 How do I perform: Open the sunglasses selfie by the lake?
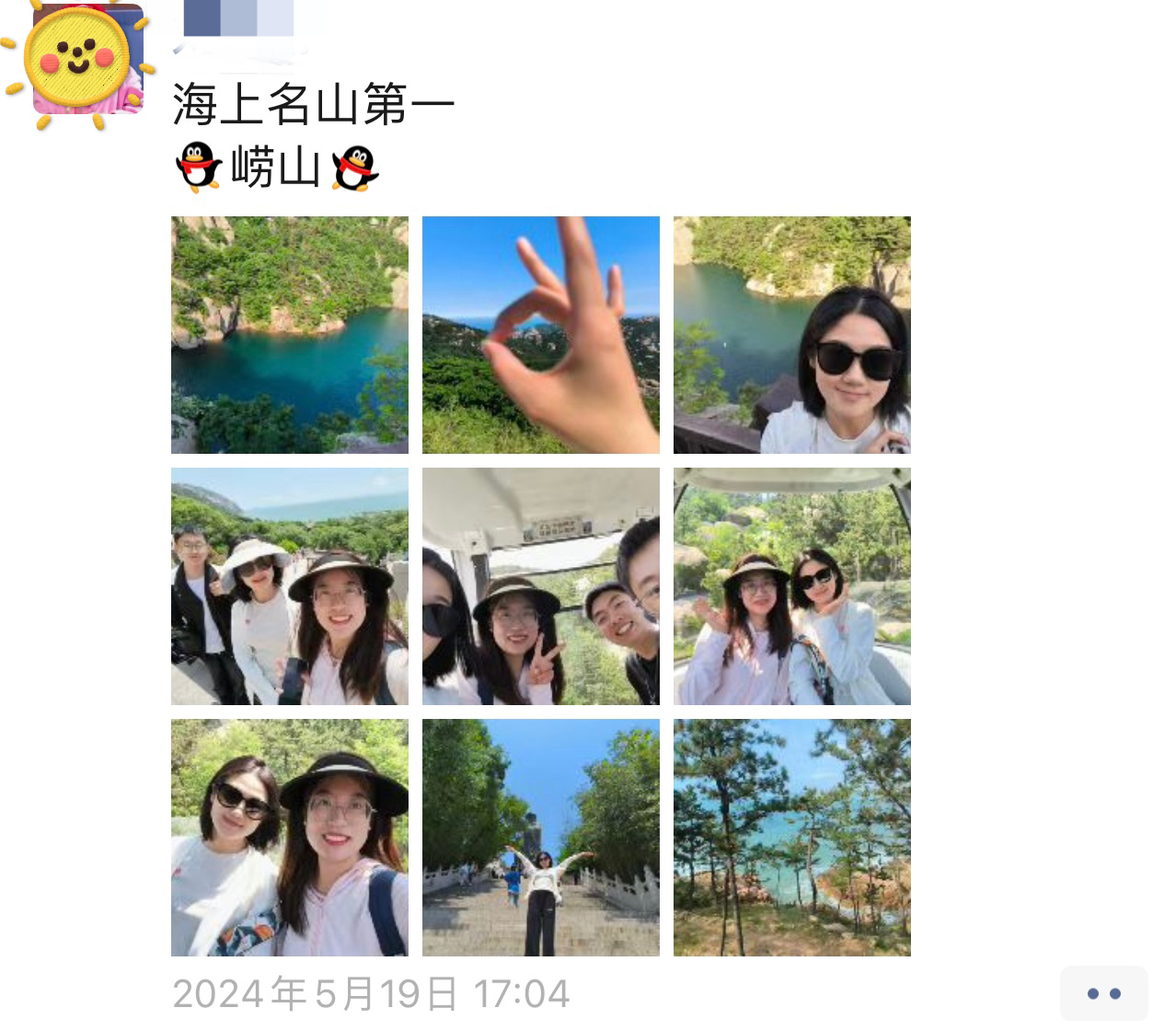[x=792, y=335]
